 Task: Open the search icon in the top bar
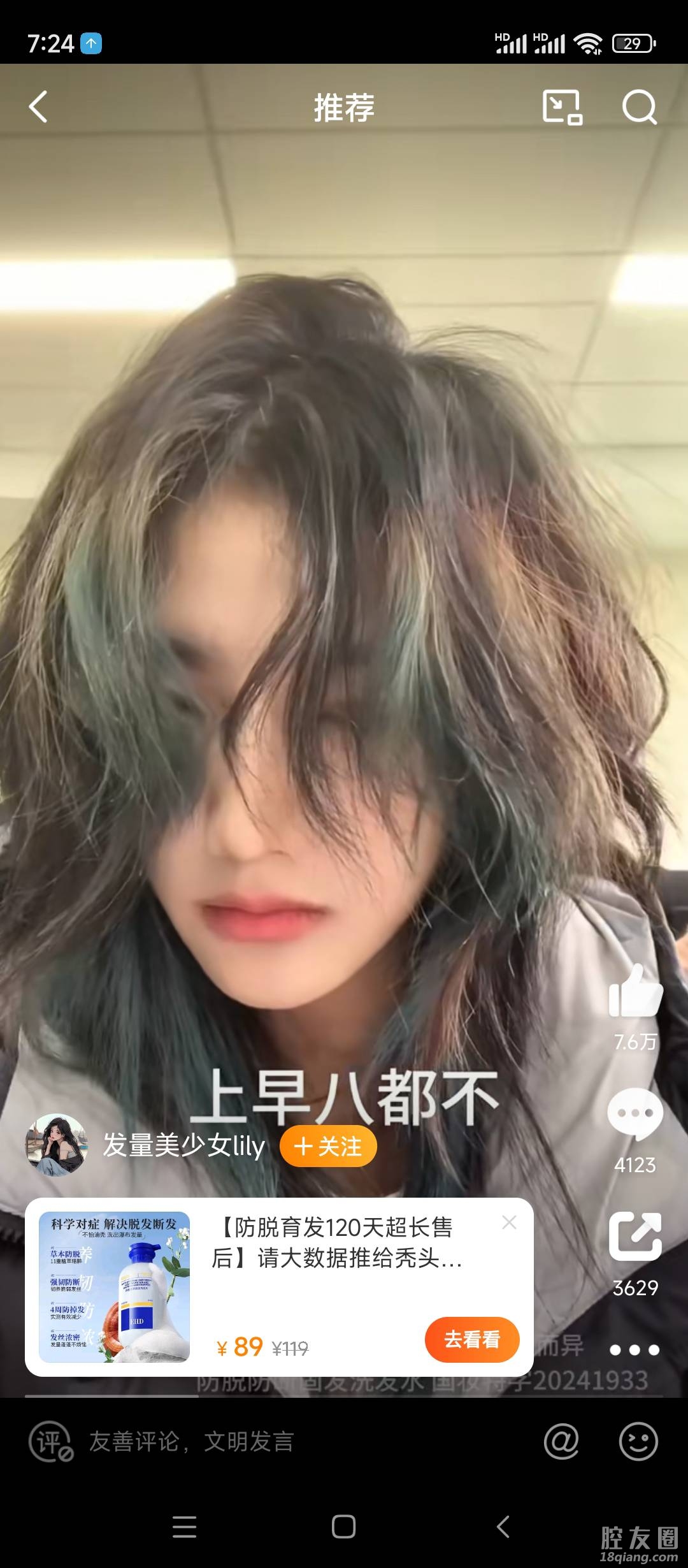pos(639,106)
